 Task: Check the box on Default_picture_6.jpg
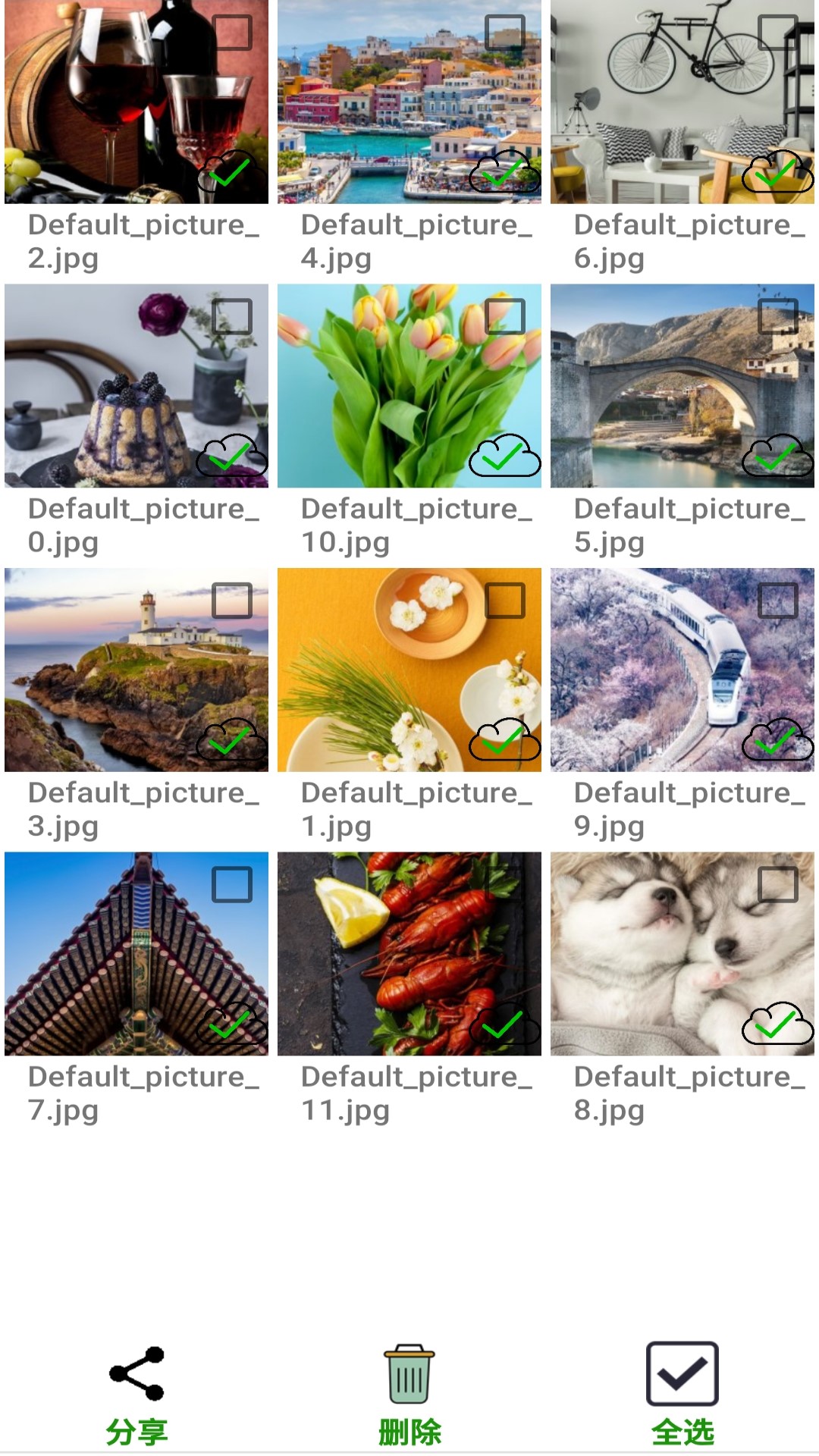[778, 33]
